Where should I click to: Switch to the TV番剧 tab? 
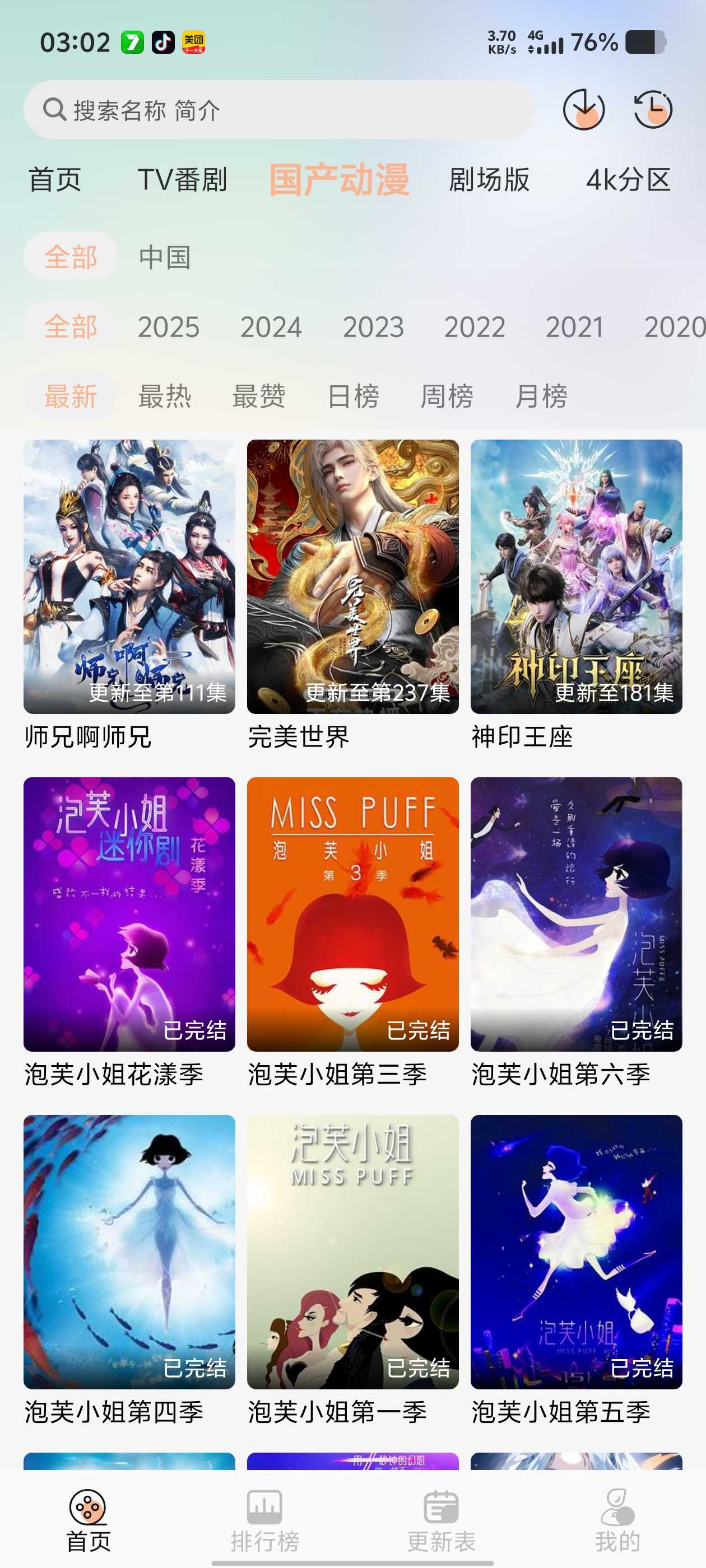(x=182, y=180)
